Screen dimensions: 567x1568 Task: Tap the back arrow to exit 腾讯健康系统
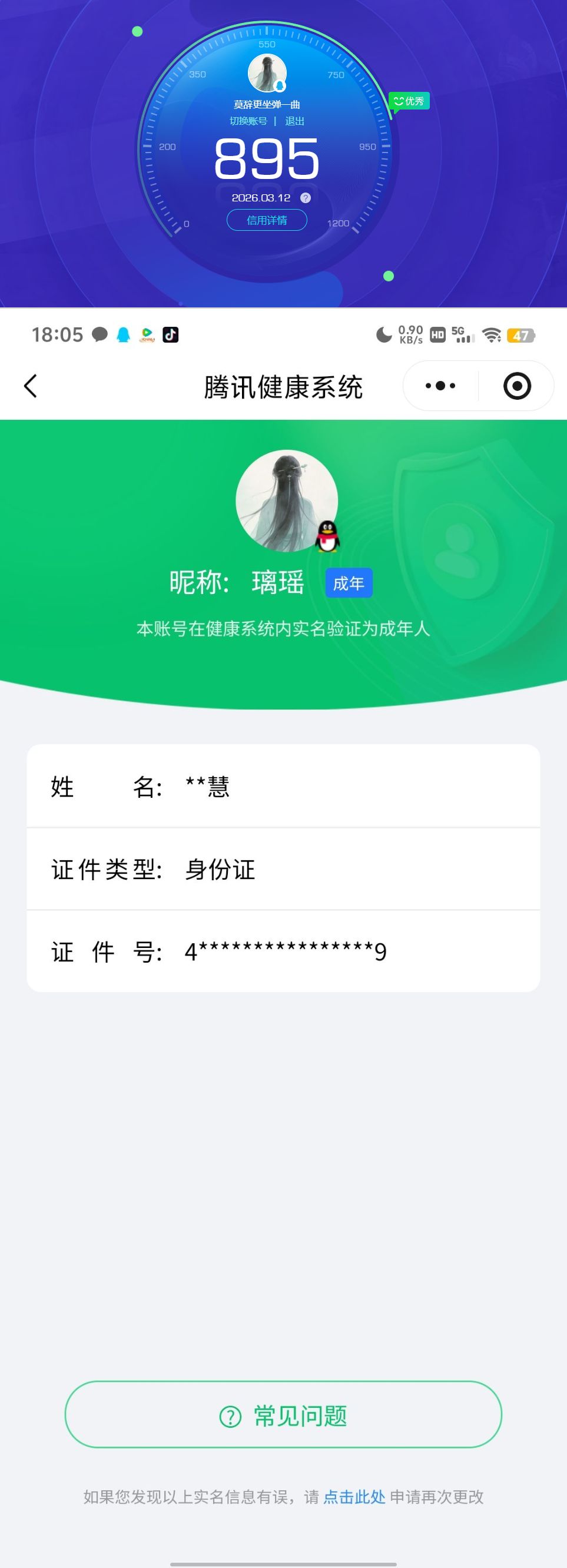coord(31,386)
